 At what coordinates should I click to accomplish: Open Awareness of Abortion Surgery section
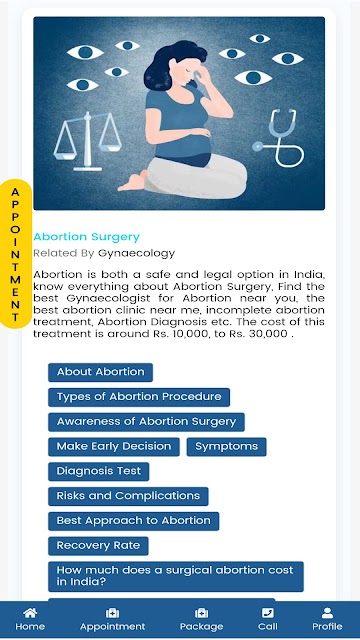146,422
